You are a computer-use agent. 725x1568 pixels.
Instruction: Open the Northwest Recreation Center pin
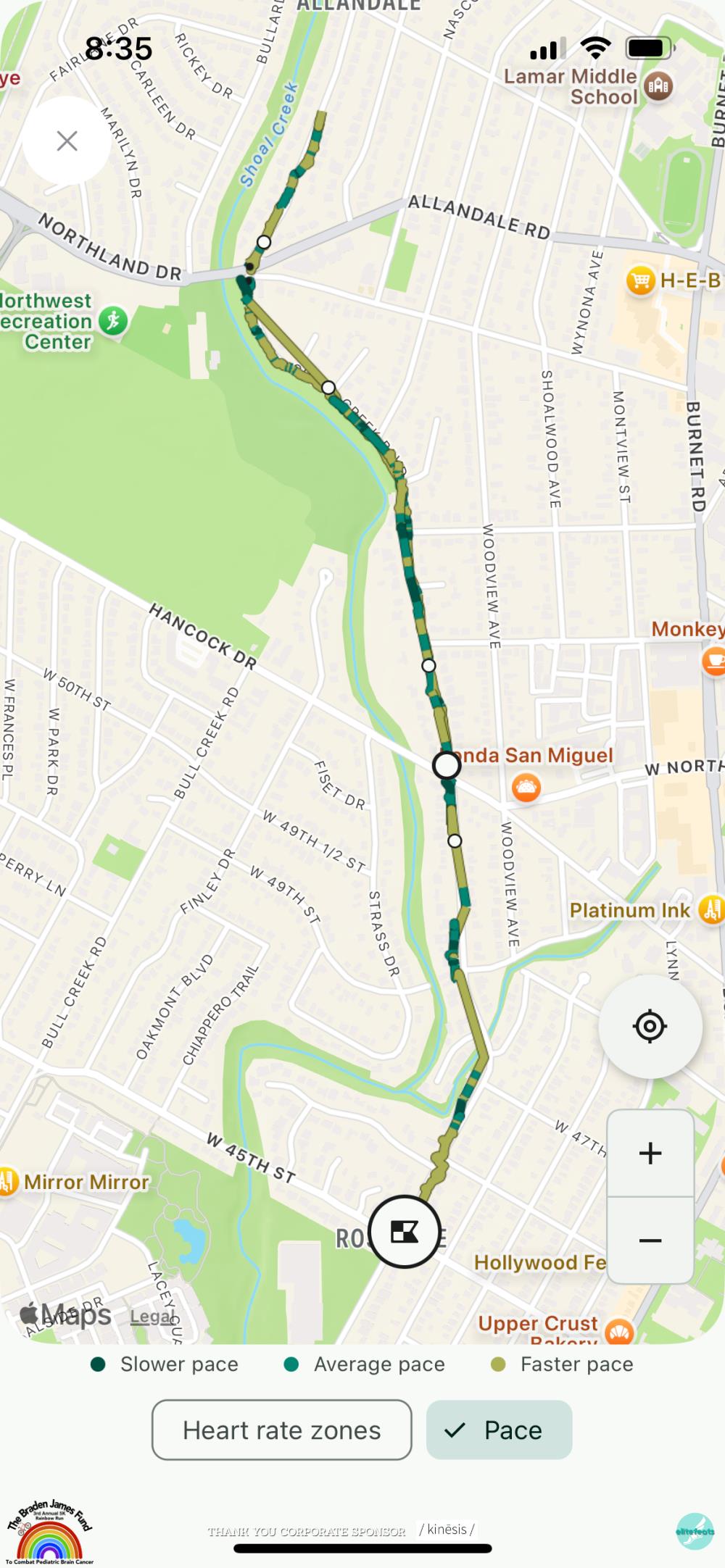112,320
